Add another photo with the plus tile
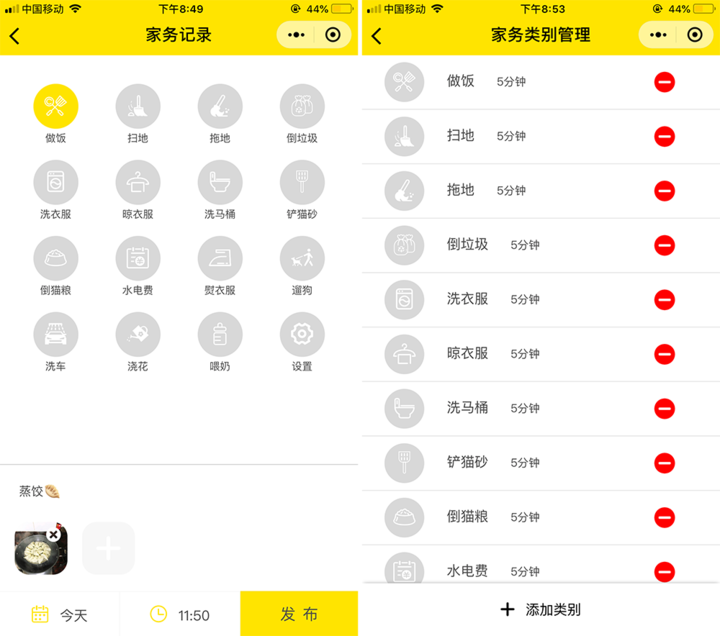The height and width of the screenshot is (636, 720). [x=108, y=548]
